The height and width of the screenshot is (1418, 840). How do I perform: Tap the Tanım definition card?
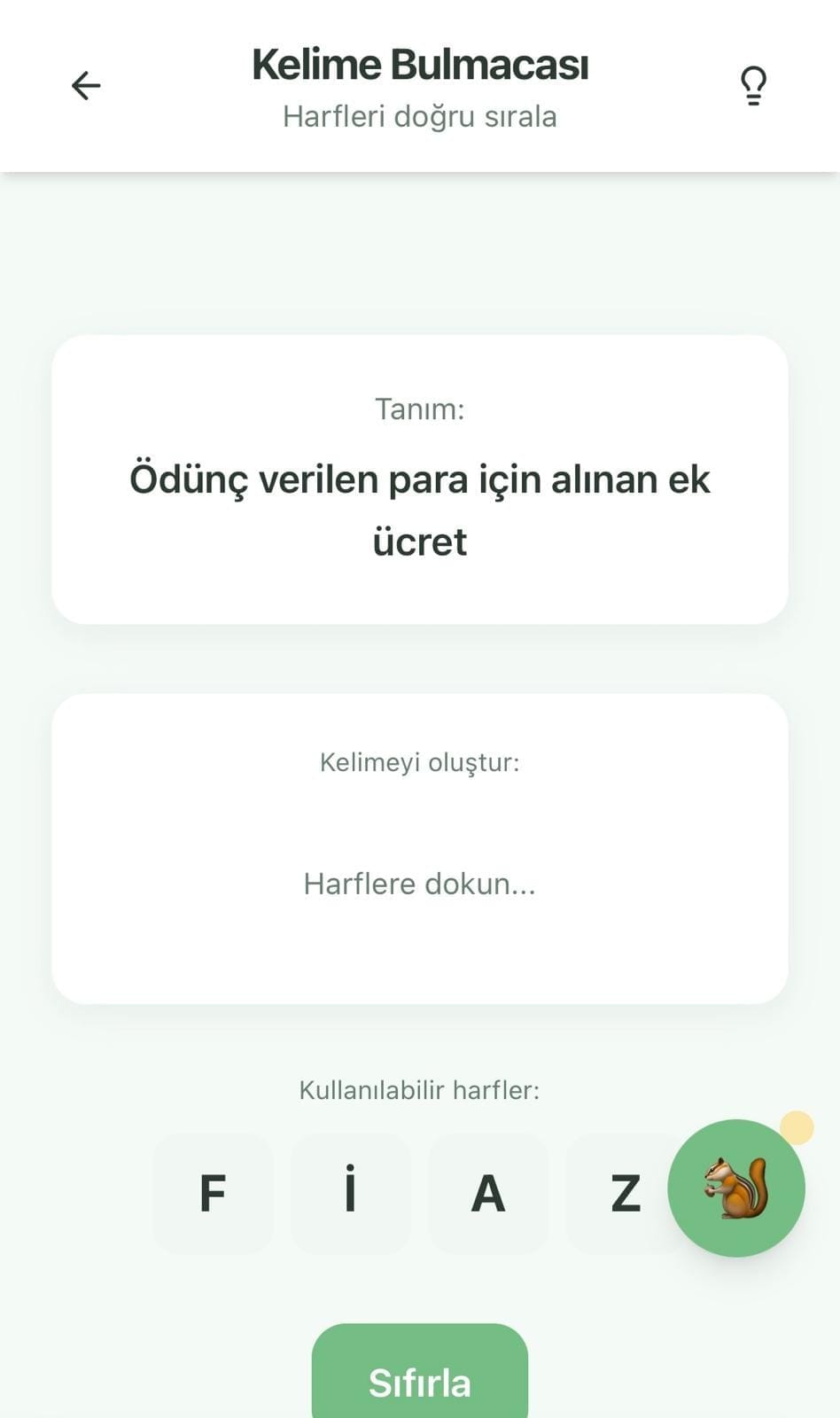pos(420,479)
